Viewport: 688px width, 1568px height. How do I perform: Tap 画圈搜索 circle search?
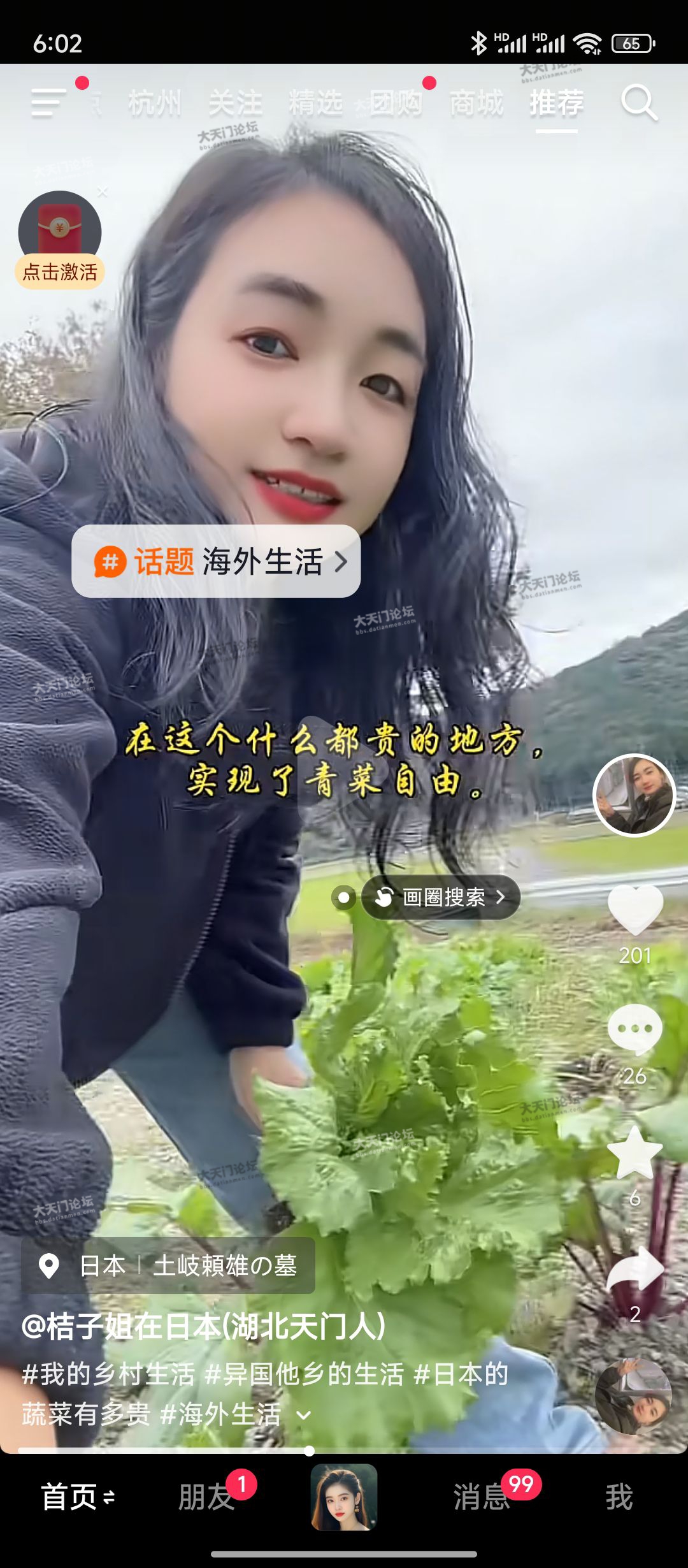click(x=441, y=897)
